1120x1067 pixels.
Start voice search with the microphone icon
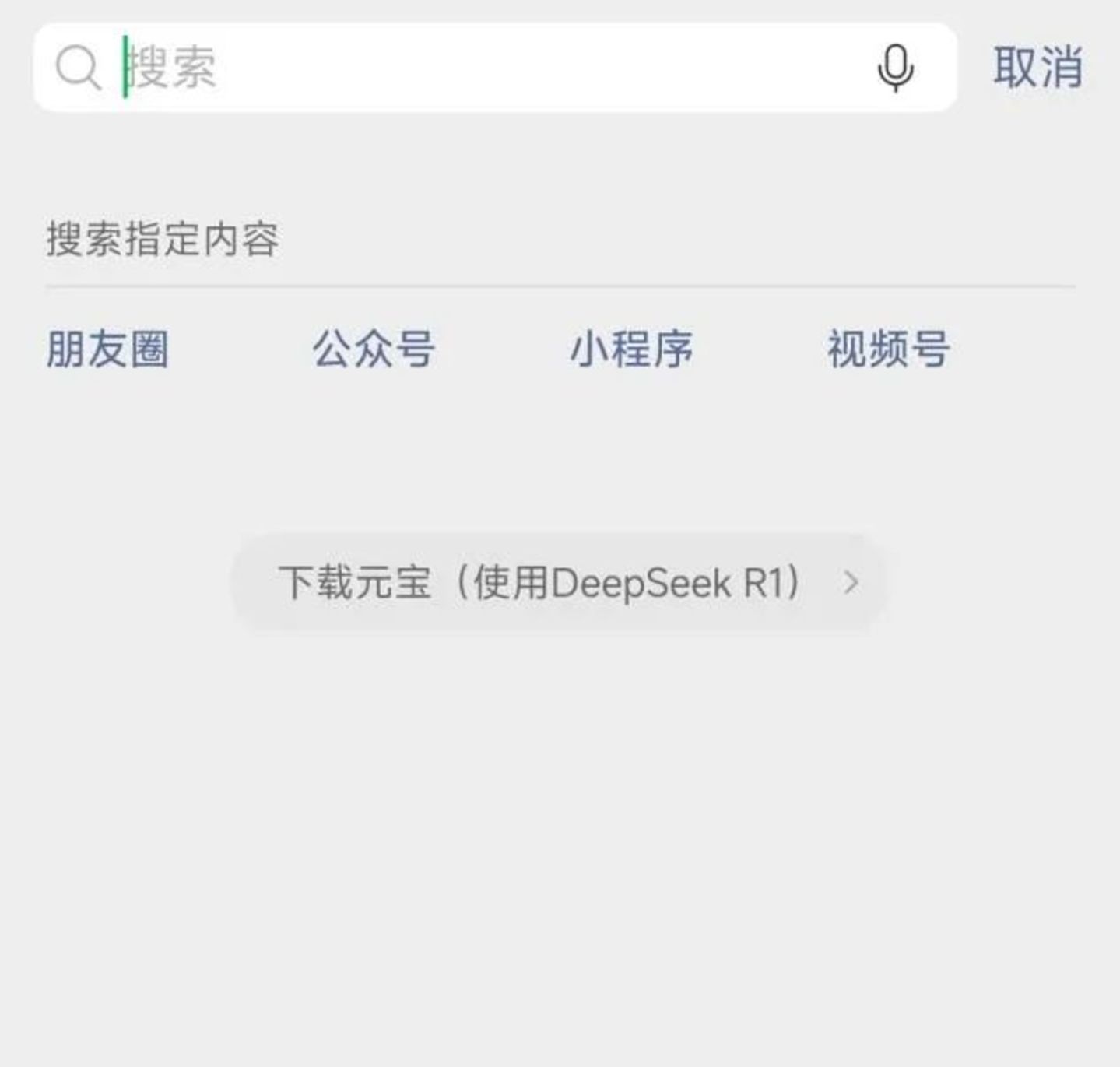click(x=895, y=68)
